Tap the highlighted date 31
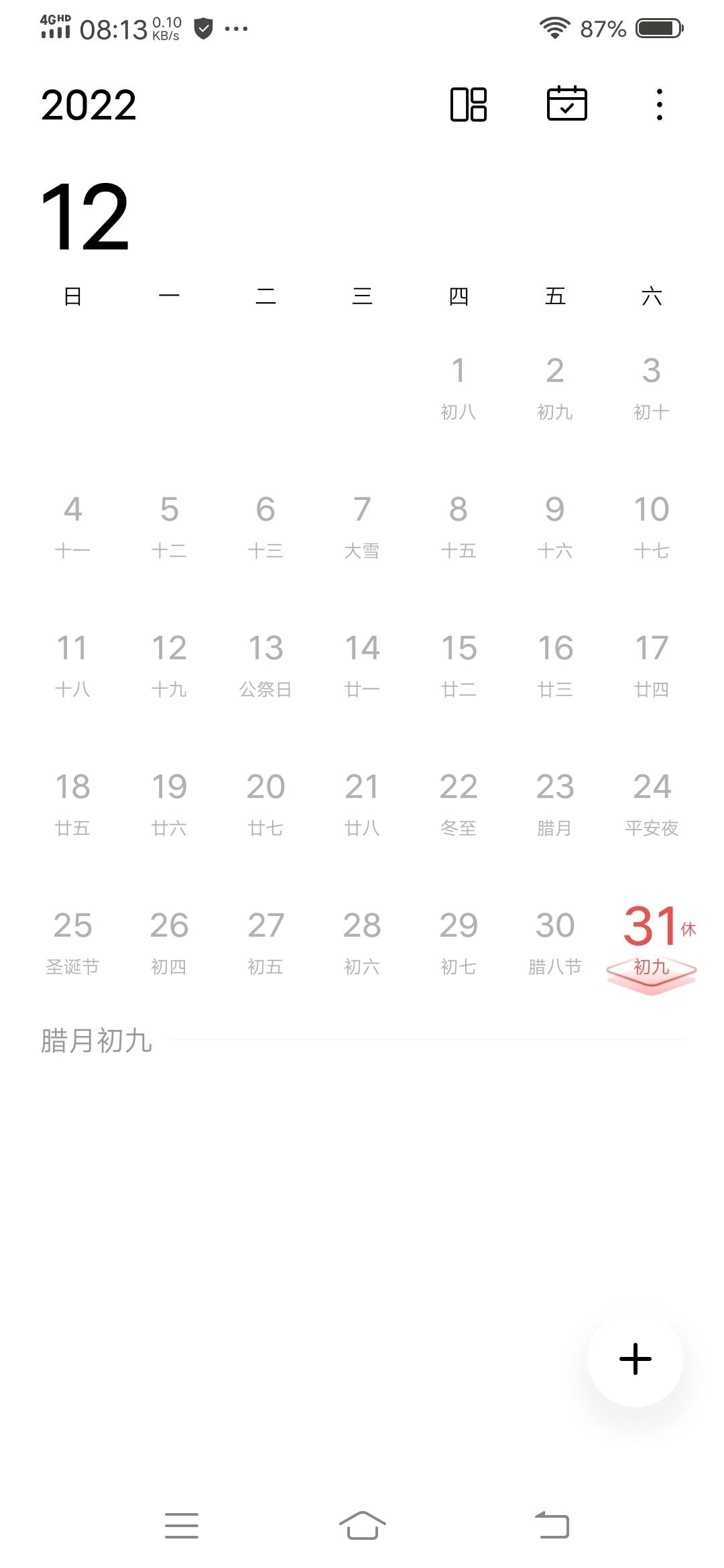Screen dimensions: 724x1568 point(652,945)
